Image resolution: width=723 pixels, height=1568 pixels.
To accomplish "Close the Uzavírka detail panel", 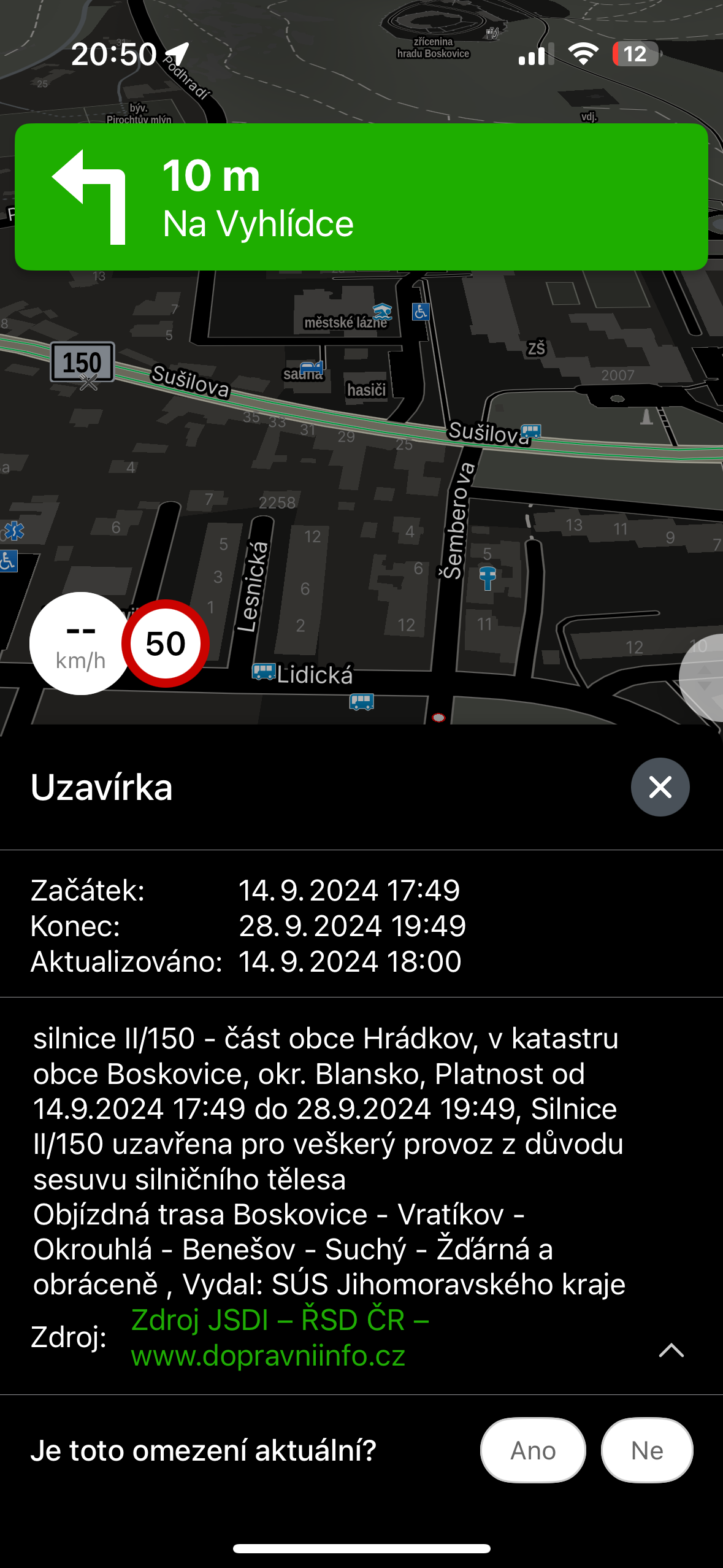I will click(660, 787).
